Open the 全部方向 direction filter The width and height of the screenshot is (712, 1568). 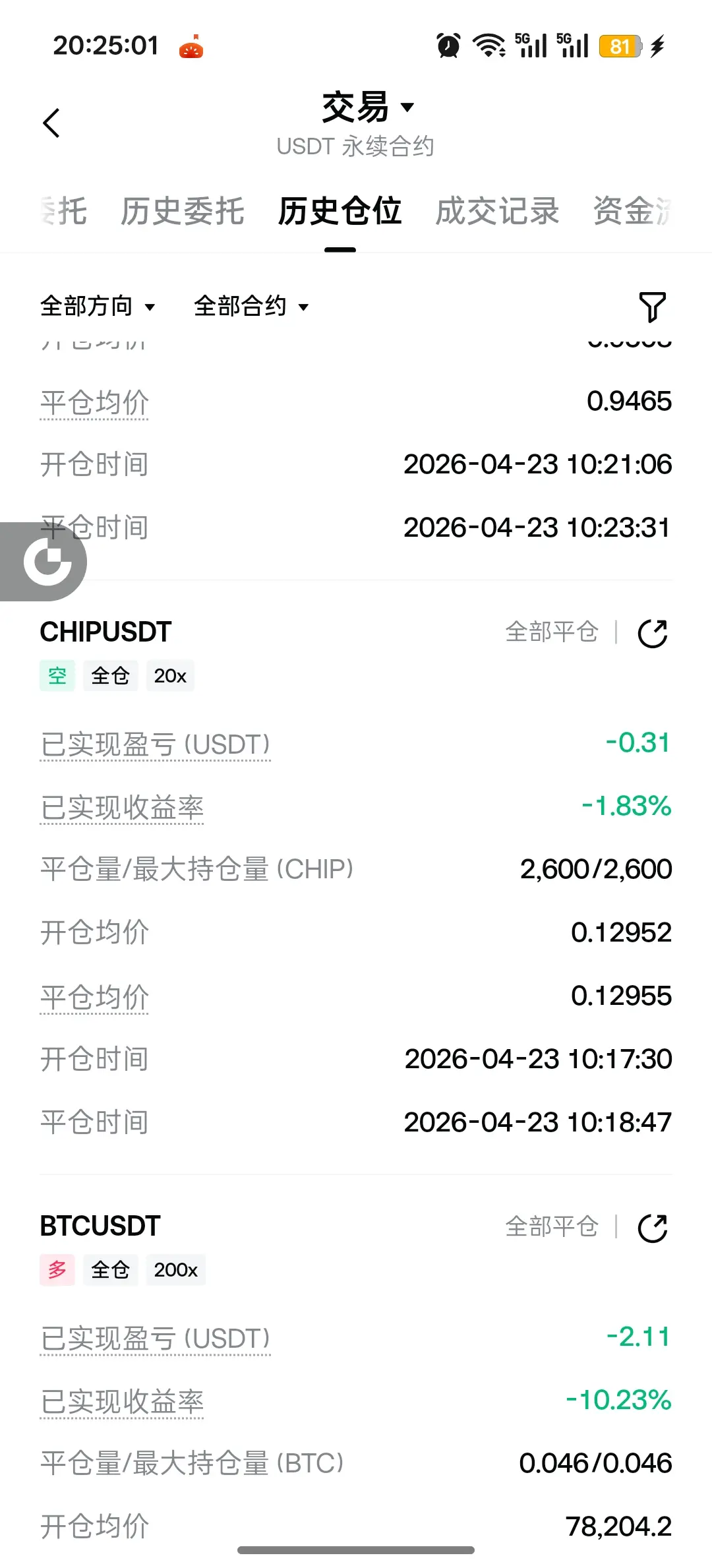point(98,307)
